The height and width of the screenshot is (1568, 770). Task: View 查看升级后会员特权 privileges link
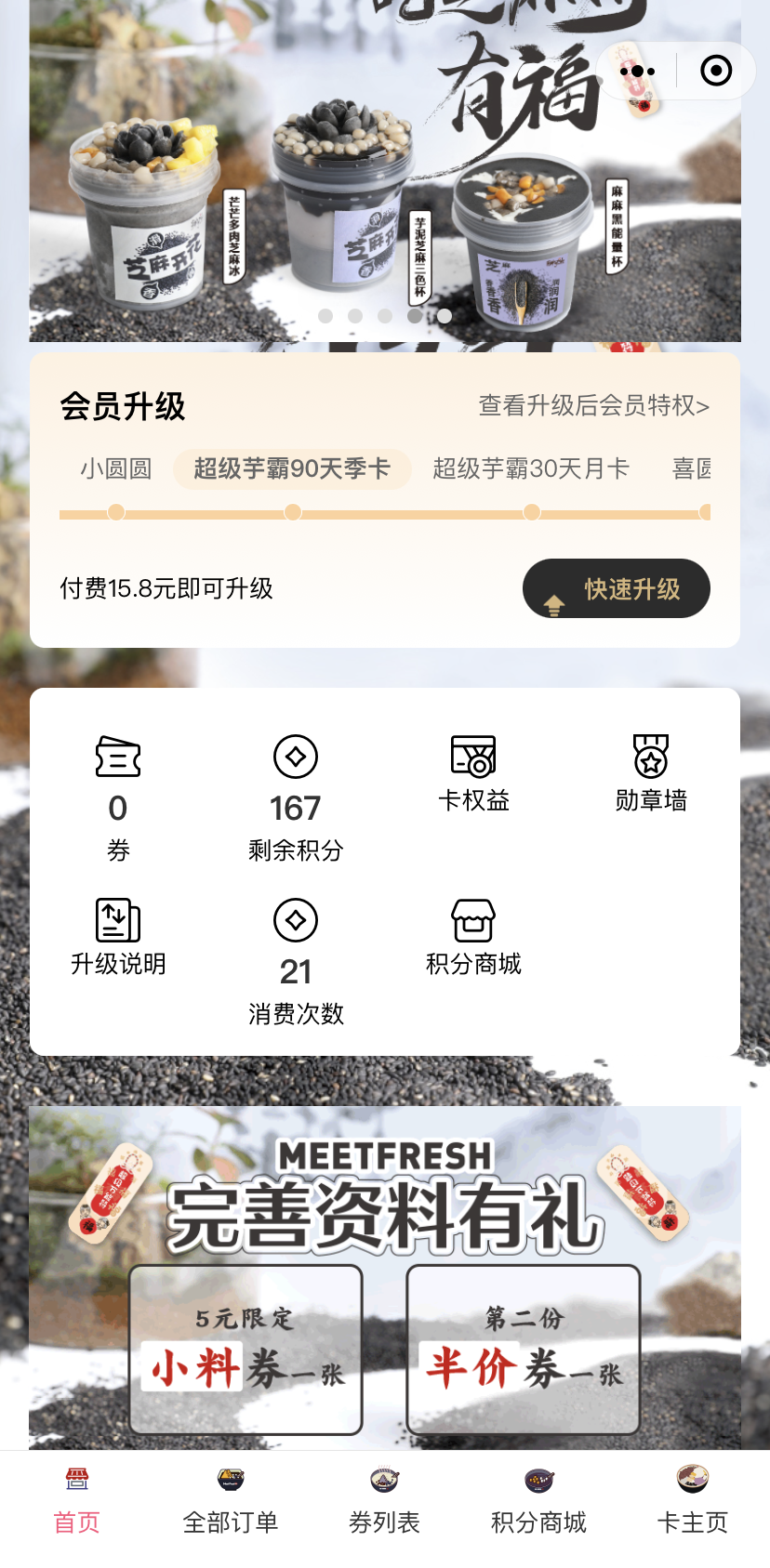click(x=593, y=406)
